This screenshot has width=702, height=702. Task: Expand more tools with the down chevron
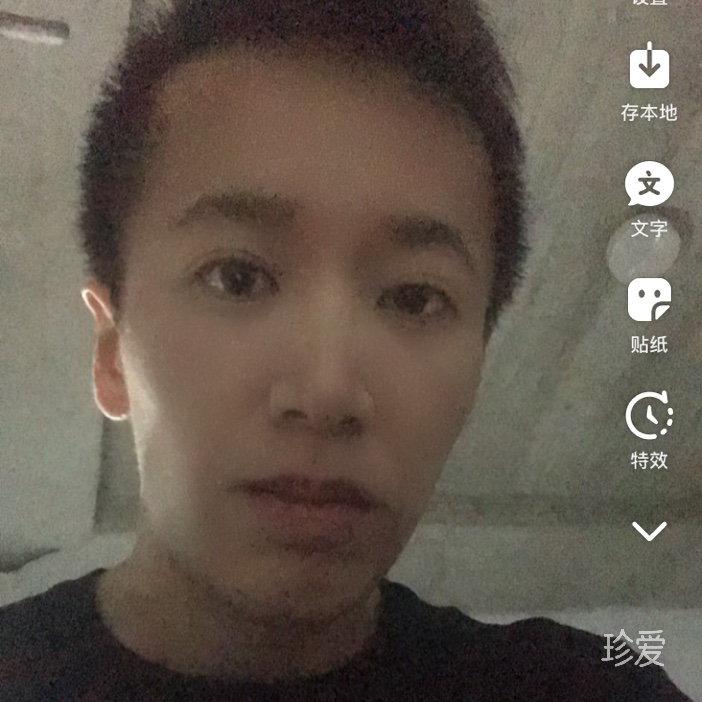tap(649, 531)
